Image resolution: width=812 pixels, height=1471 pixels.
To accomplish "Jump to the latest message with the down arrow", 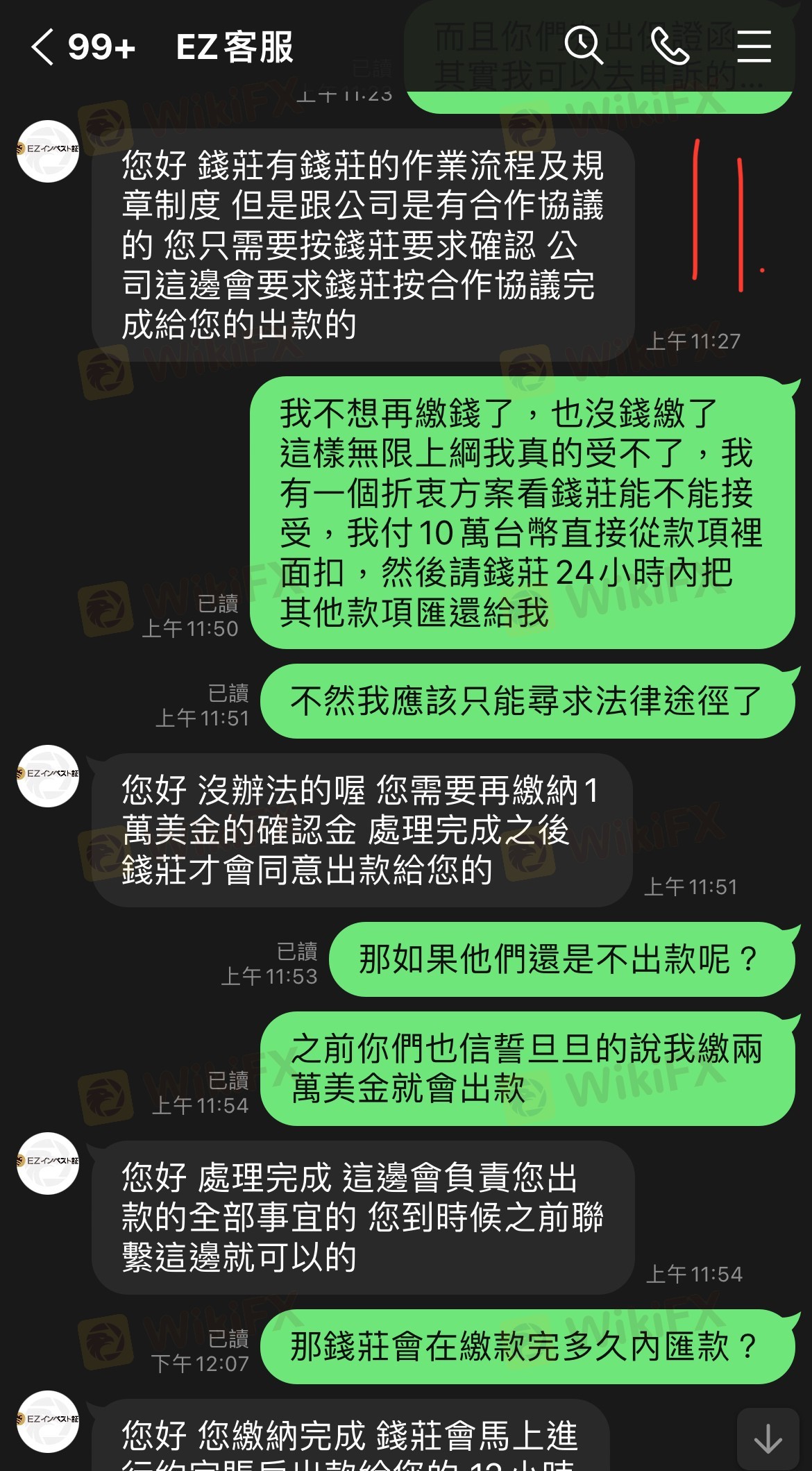I will point(768,1438).
